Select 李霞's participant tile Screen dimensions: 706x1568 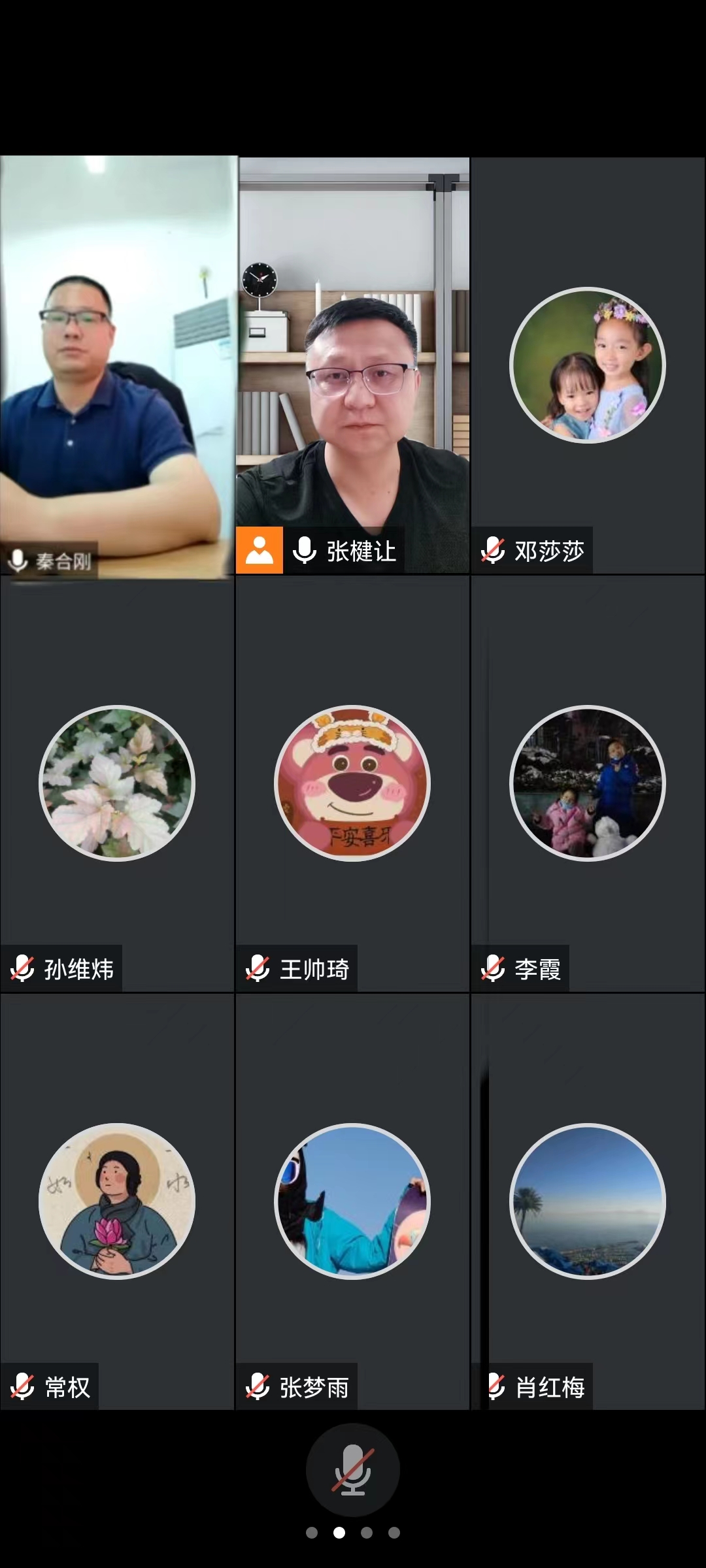pyautogui.click(x=588, y=783)
